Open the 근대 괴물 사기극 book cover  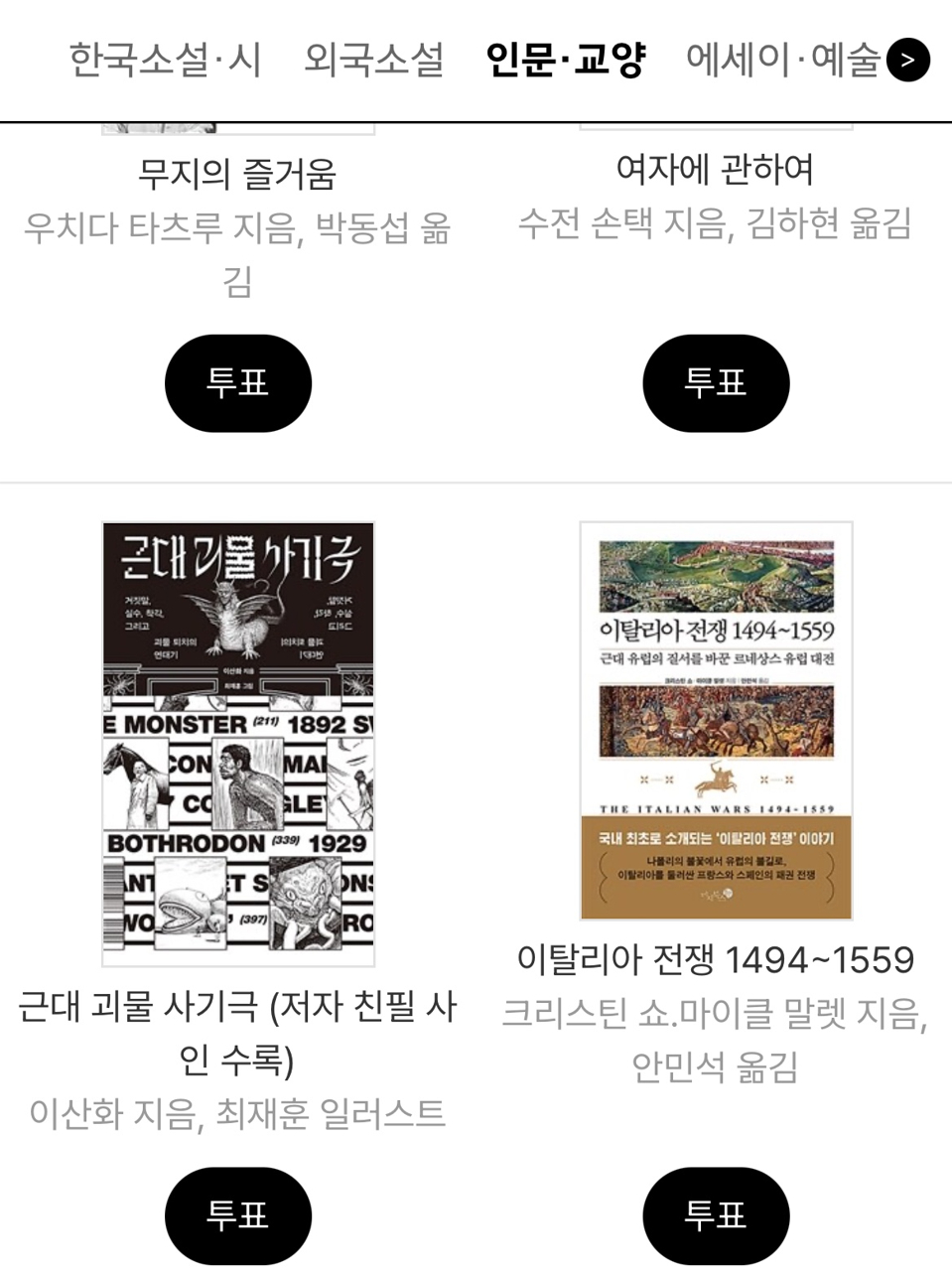coord(238,743)
